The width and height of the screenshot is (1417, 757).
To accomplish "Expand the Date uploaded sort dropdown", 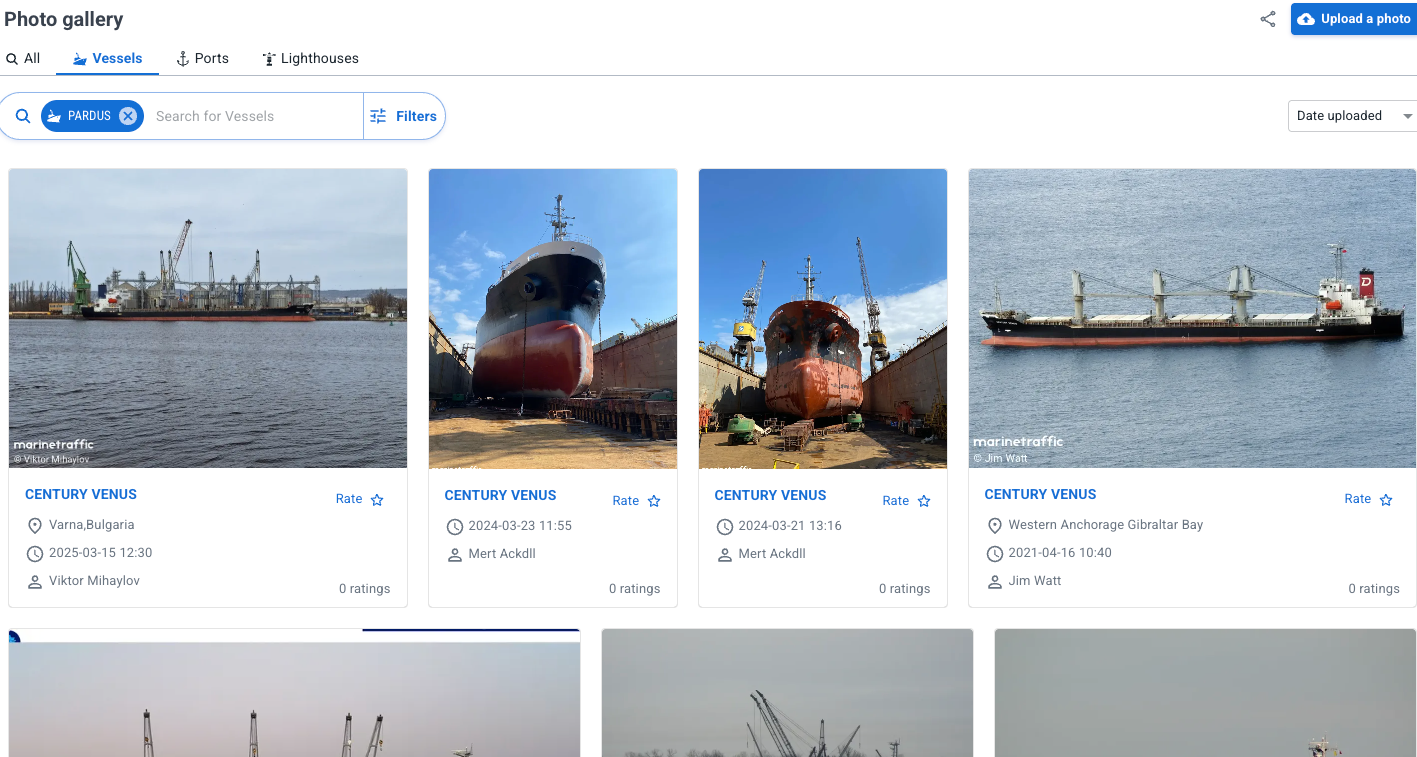I will pos(1353,116).
